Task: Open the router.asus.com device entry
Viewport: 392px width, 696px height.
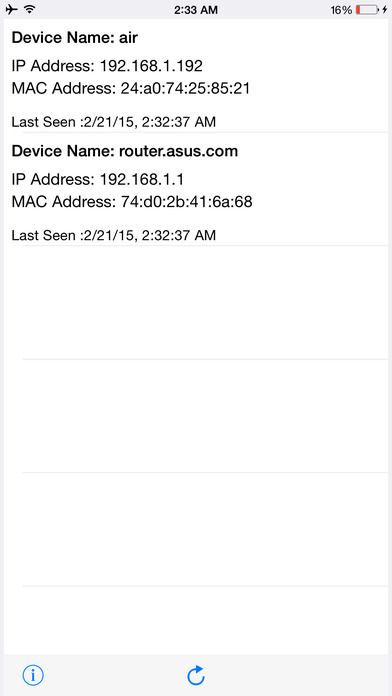Action: pyautogui.click(x=196, y=189)
